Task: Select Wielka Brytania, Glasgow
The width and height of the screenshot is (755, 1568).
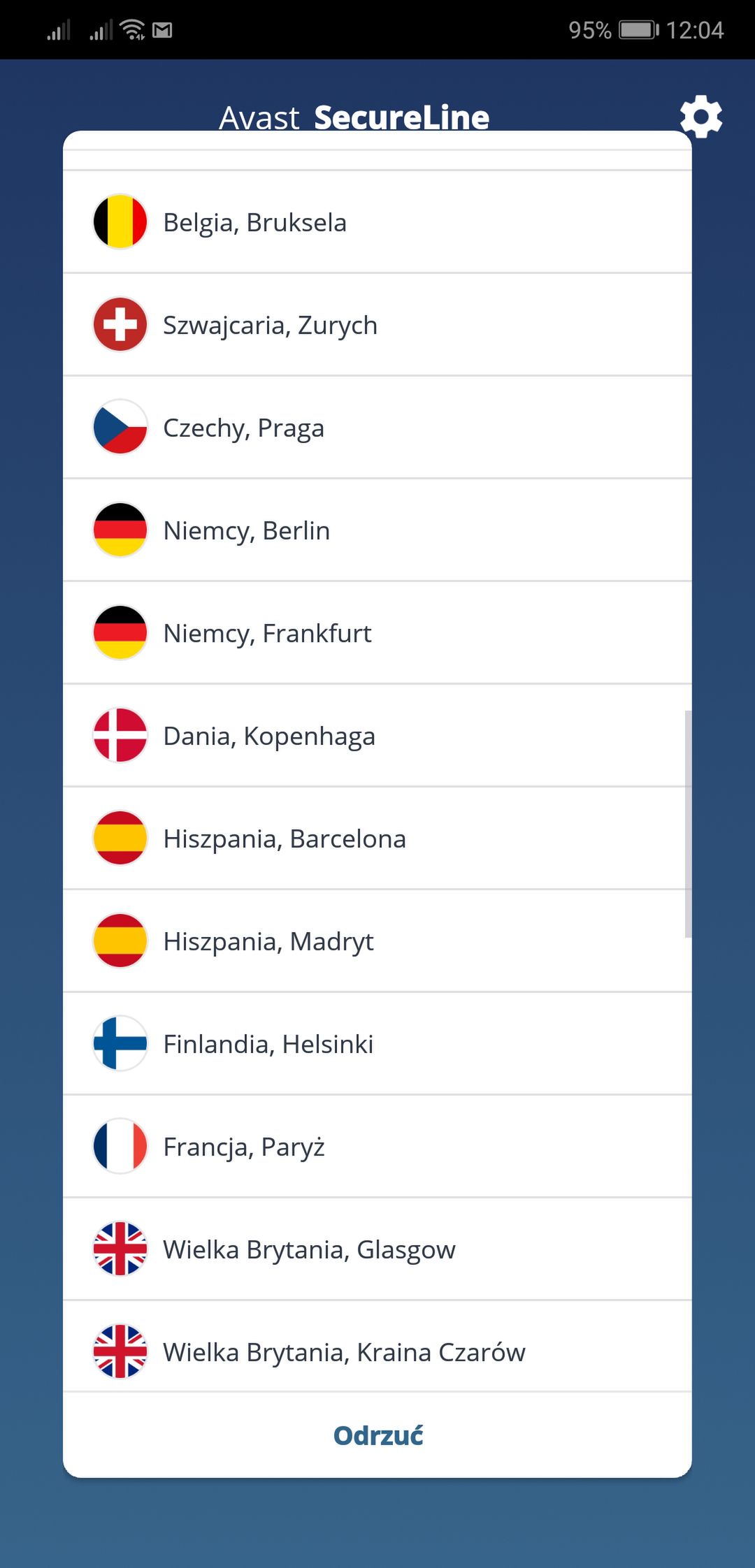Action: coord(377,1249)
